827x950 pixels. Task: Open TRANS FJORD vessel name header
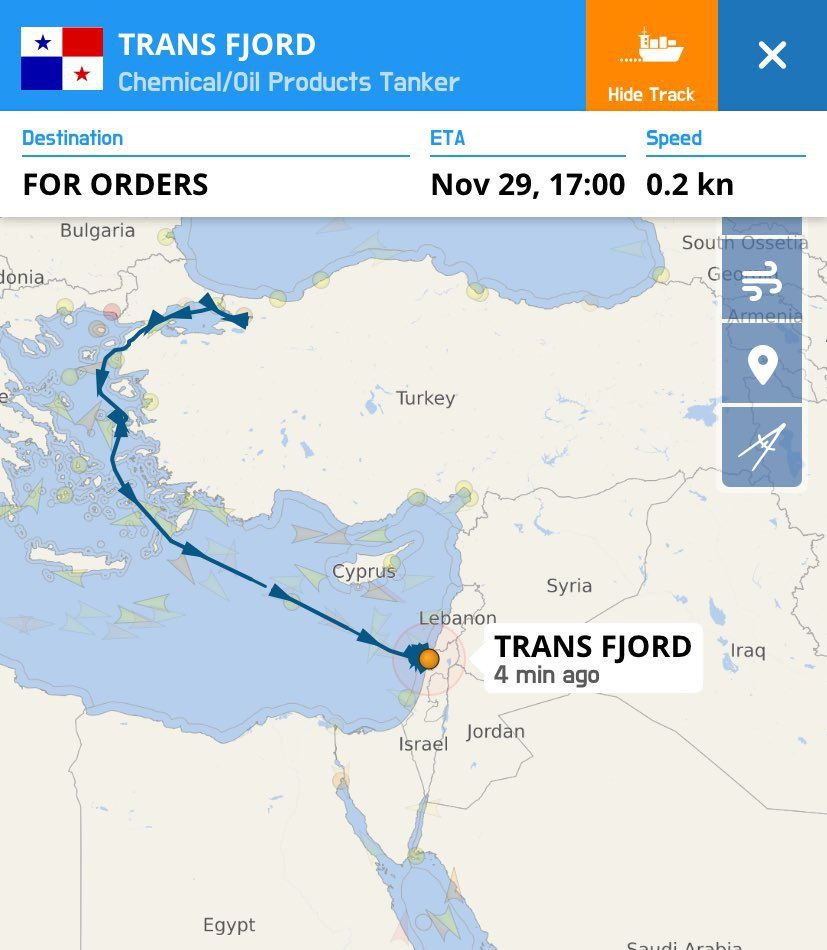pos(217,45)
